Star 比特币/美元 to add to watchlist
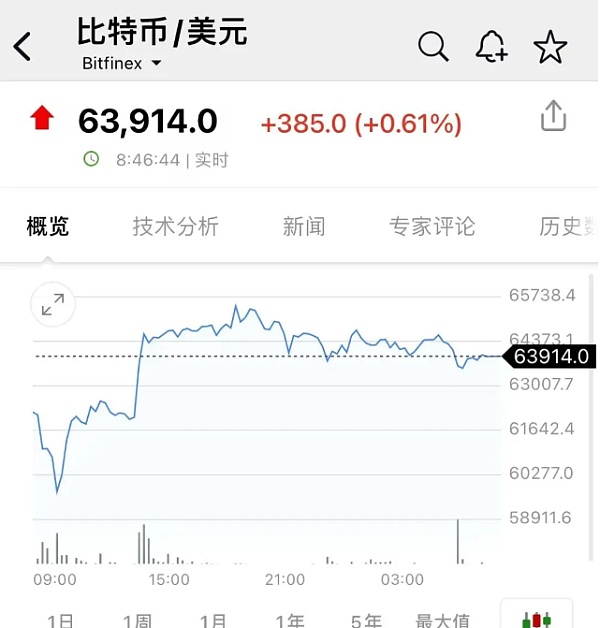Screen dimensions: 600x628 pos(550,46)
